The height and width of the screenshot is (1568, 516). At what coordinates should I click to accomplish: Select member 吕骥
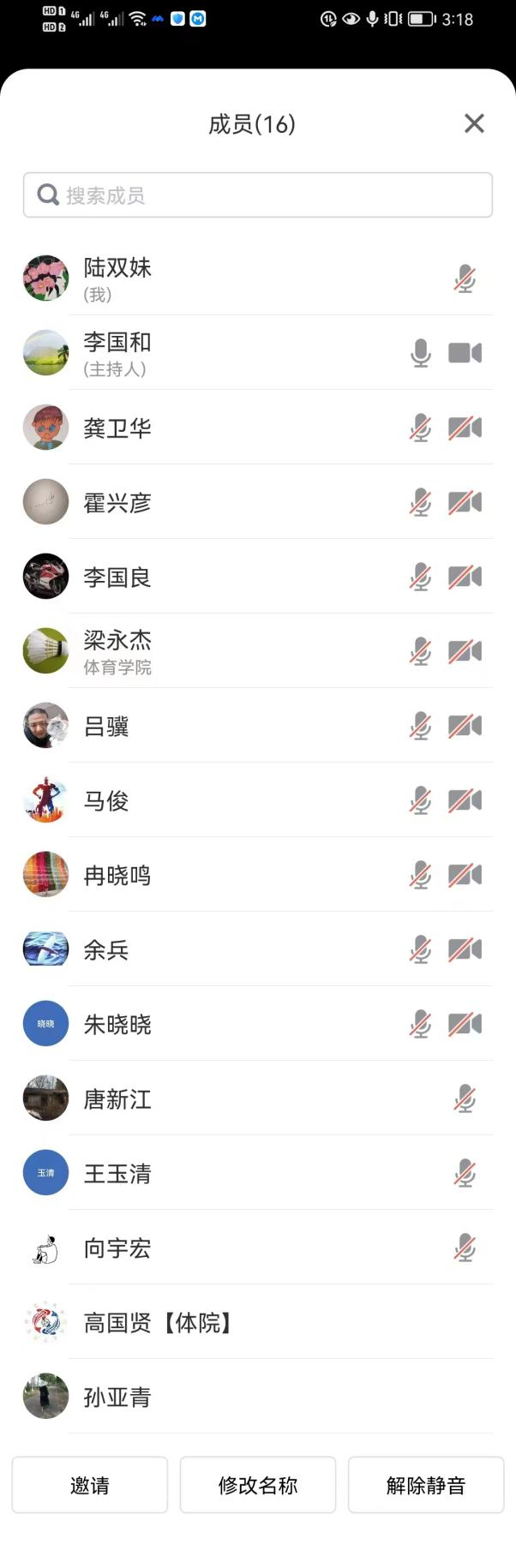106,726
